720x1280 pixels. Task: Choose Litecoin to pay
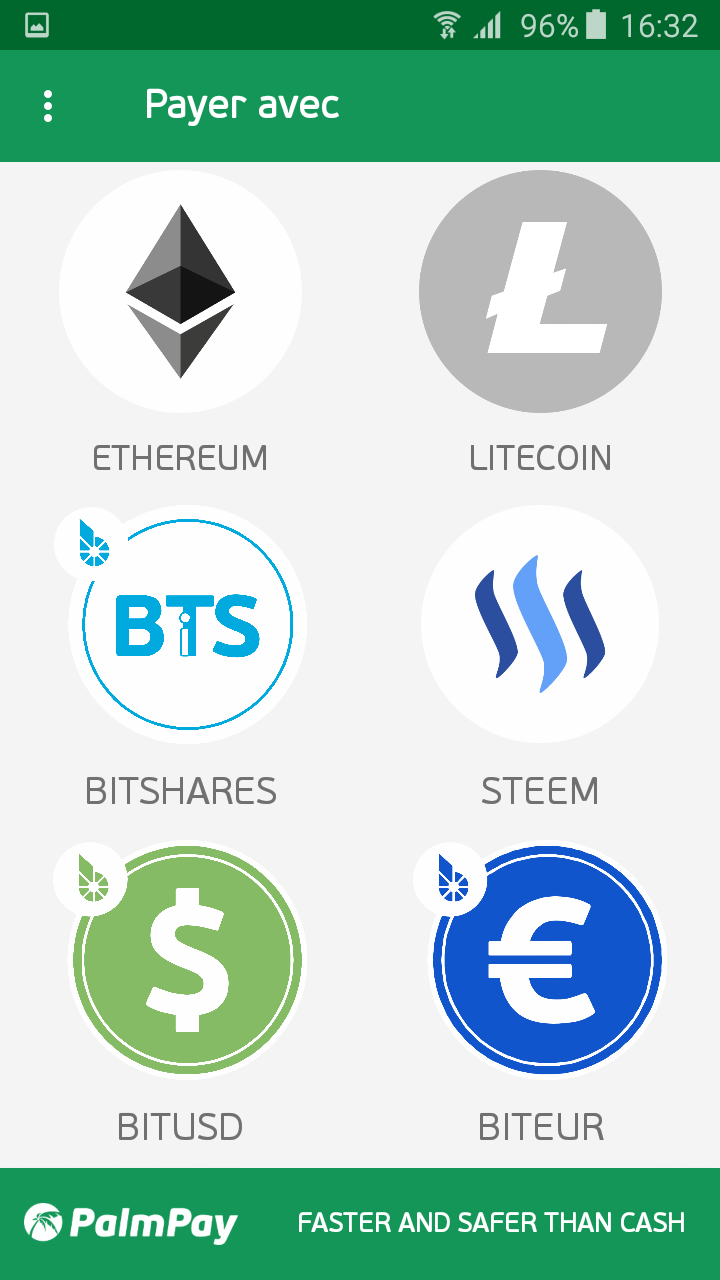point(540,292)
